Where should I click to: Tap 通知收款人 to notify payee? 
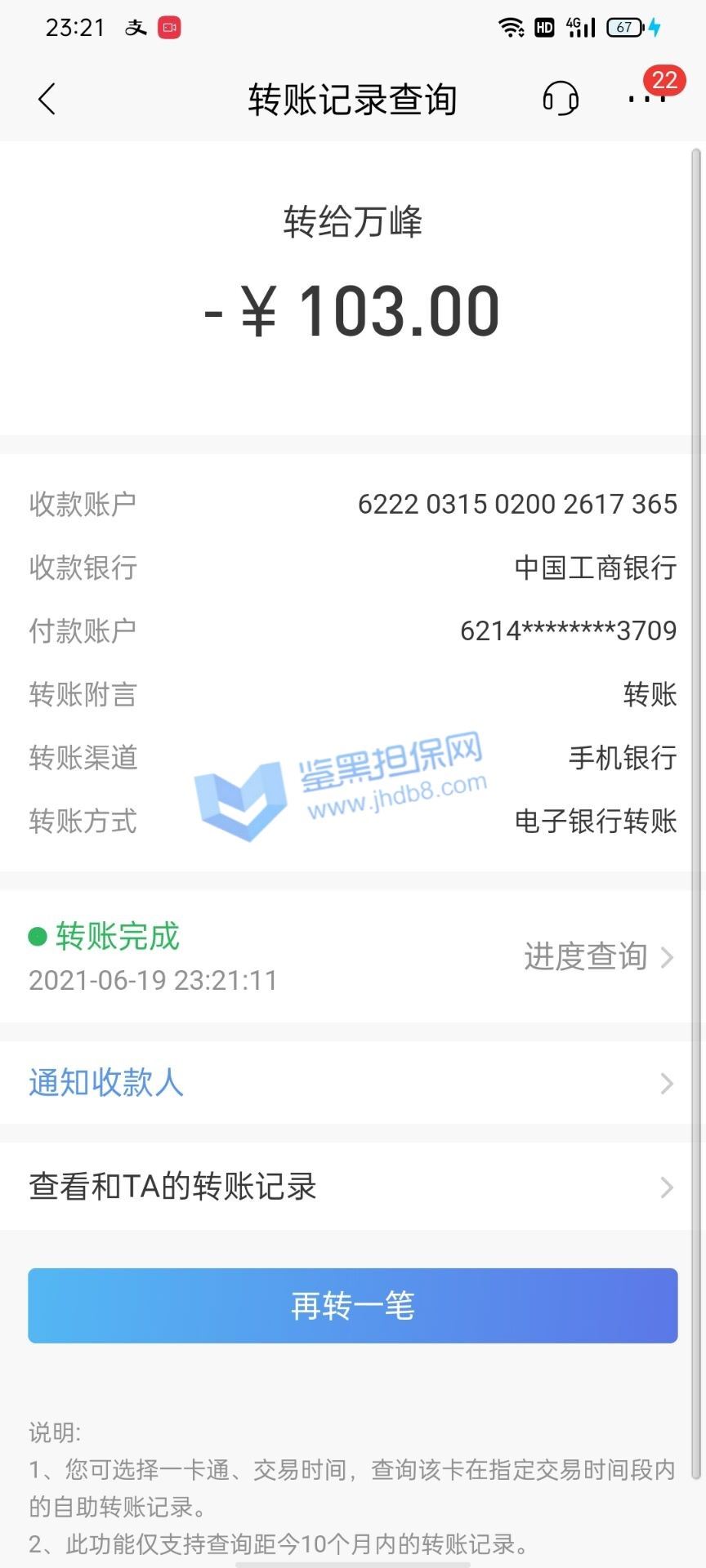coord(353,1083)
